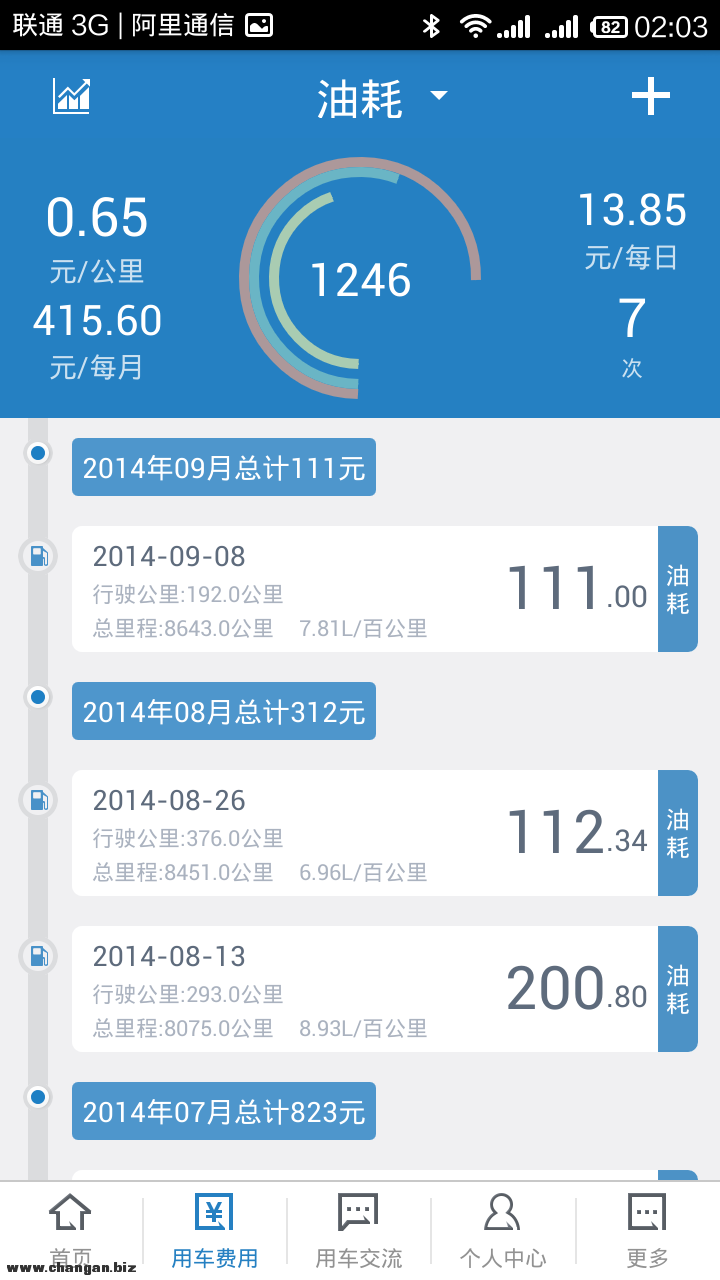Open the 2014-09-08 fuel record

365,589
